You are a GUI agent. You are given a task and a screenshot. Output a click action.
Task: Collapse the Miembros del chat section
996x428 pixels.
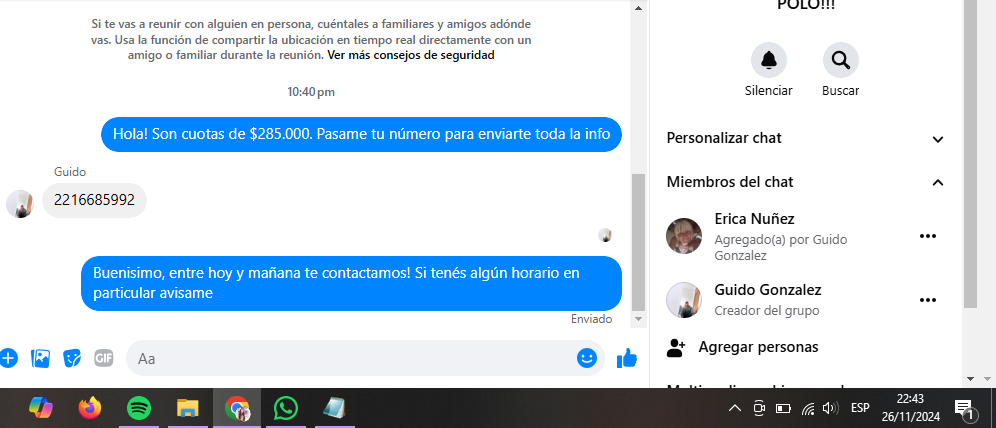click(937, 182)
